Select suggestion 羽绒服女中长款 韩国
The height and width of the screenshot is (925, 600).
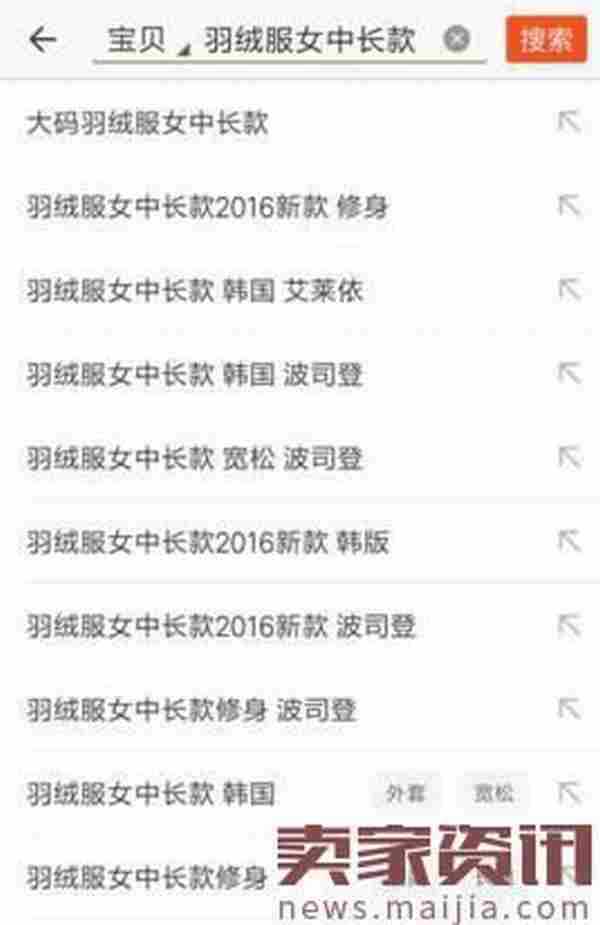150,794
